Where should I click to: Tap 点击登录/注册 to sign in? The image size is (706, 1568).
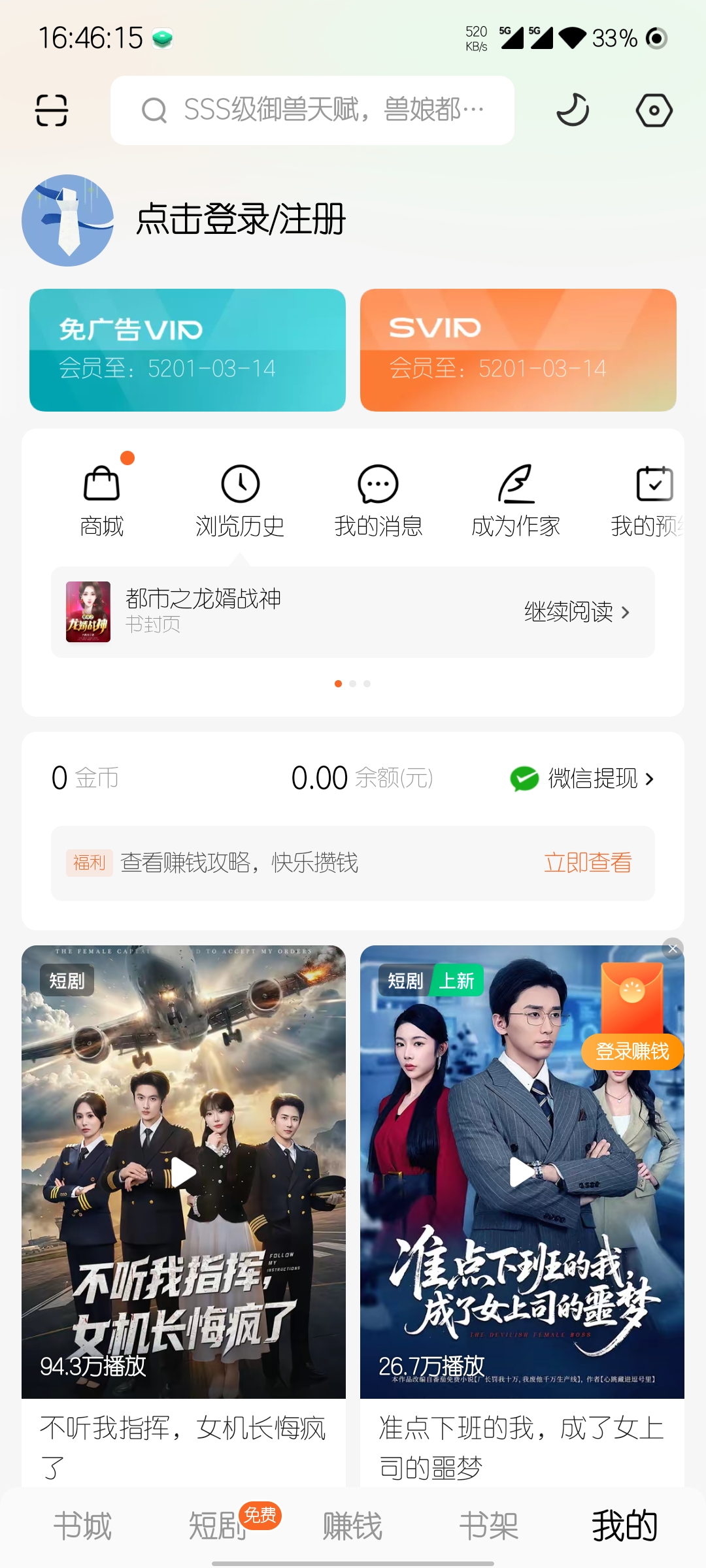[241, 220]
